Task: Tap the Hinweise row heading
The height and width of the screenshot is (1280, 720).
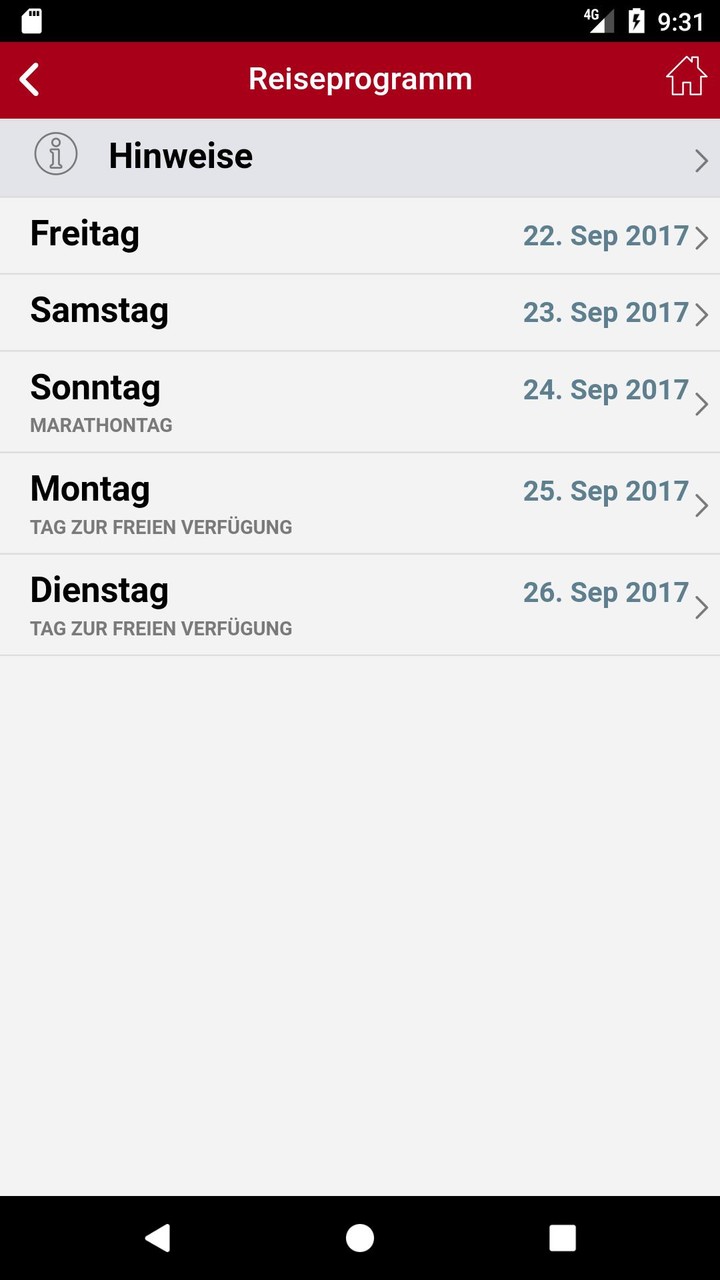Action: (181, 155)
